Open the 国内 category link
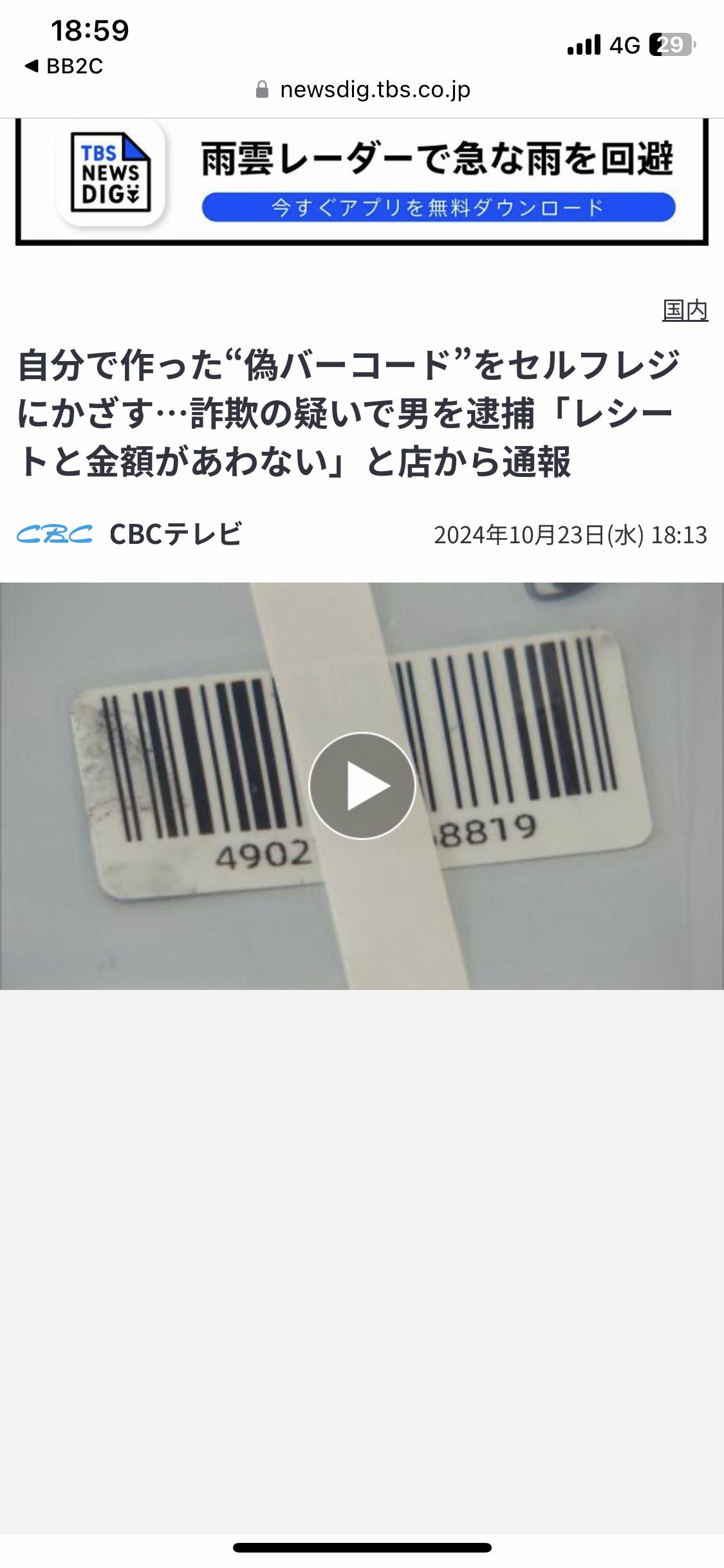The width and height of the screenshot is (724, 1568). 685,310
